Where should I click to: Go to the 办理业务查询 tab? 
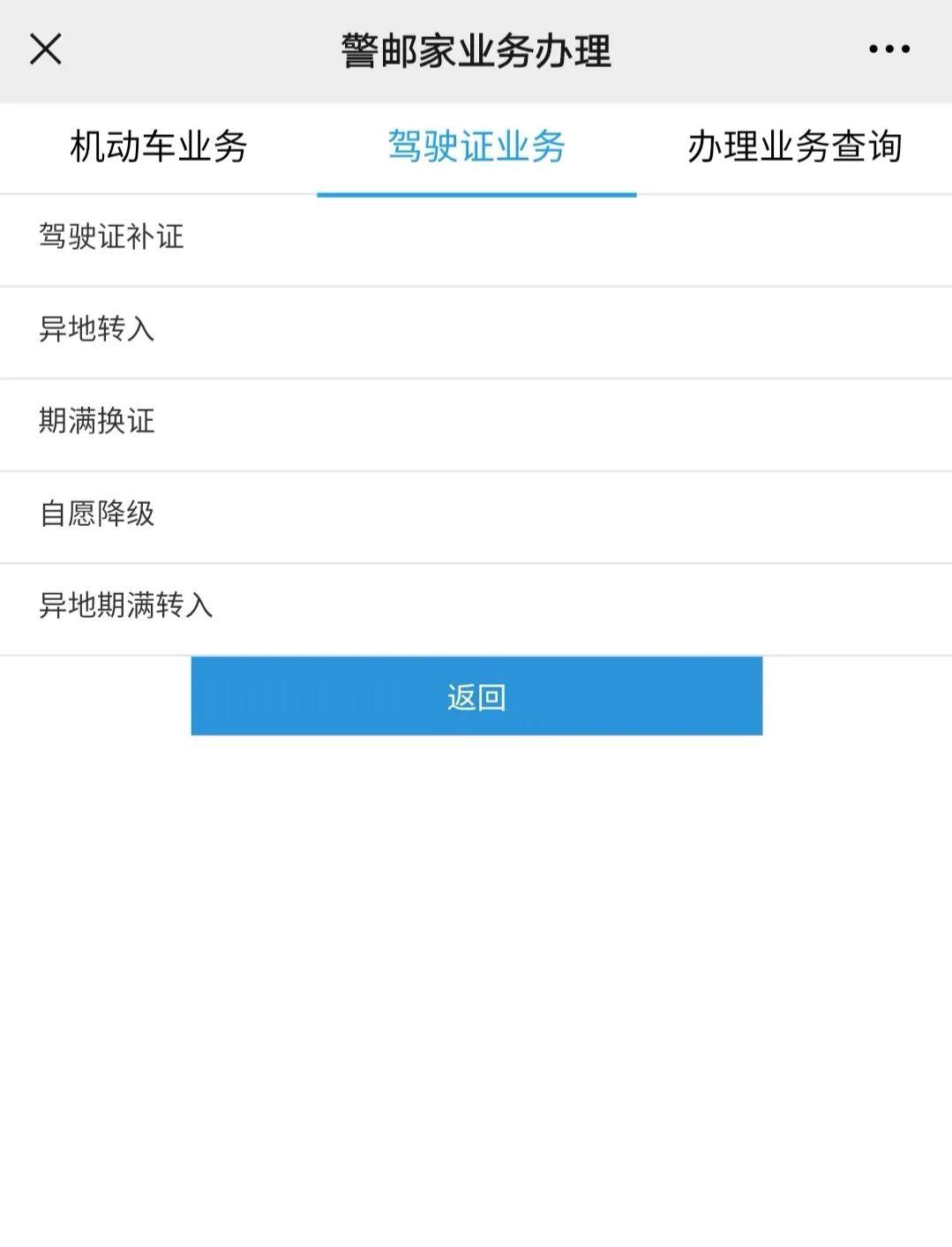[x=794, y=146]
